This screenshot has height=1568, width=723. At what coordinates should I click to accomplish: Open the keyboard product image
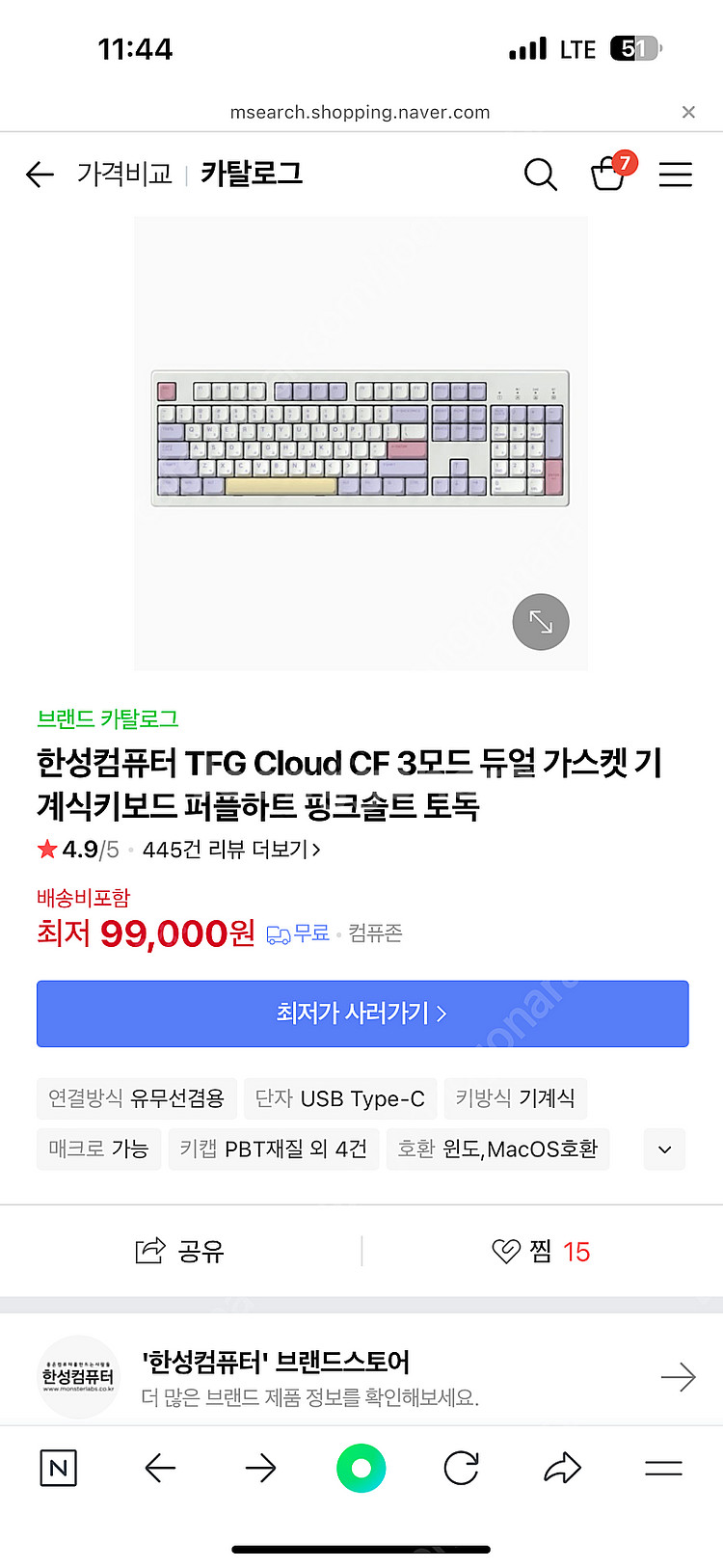[x=361, y=439]
